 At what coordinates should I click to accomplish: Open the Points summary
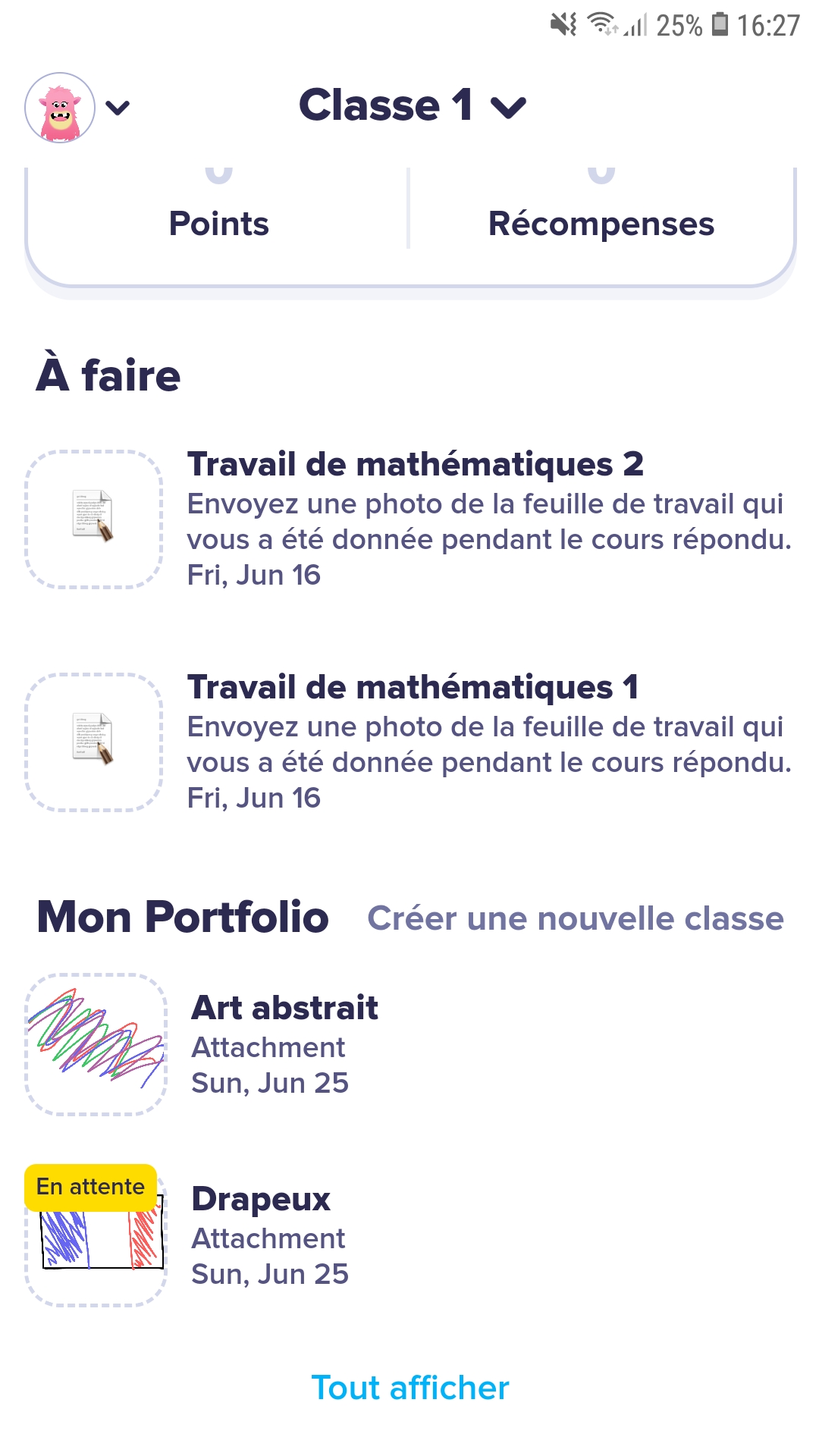218,223
